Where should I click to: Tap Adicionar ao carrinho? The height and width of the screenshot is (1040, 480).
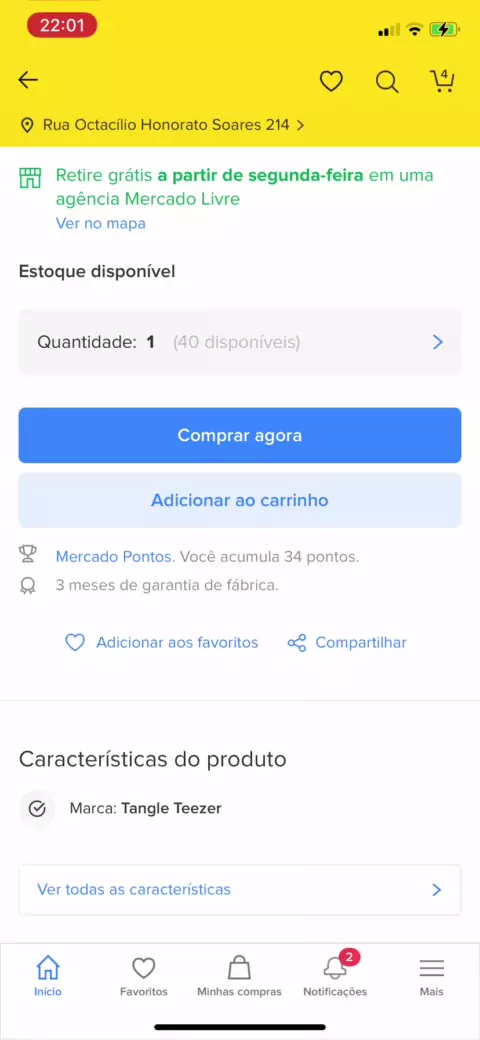[239, 500]
